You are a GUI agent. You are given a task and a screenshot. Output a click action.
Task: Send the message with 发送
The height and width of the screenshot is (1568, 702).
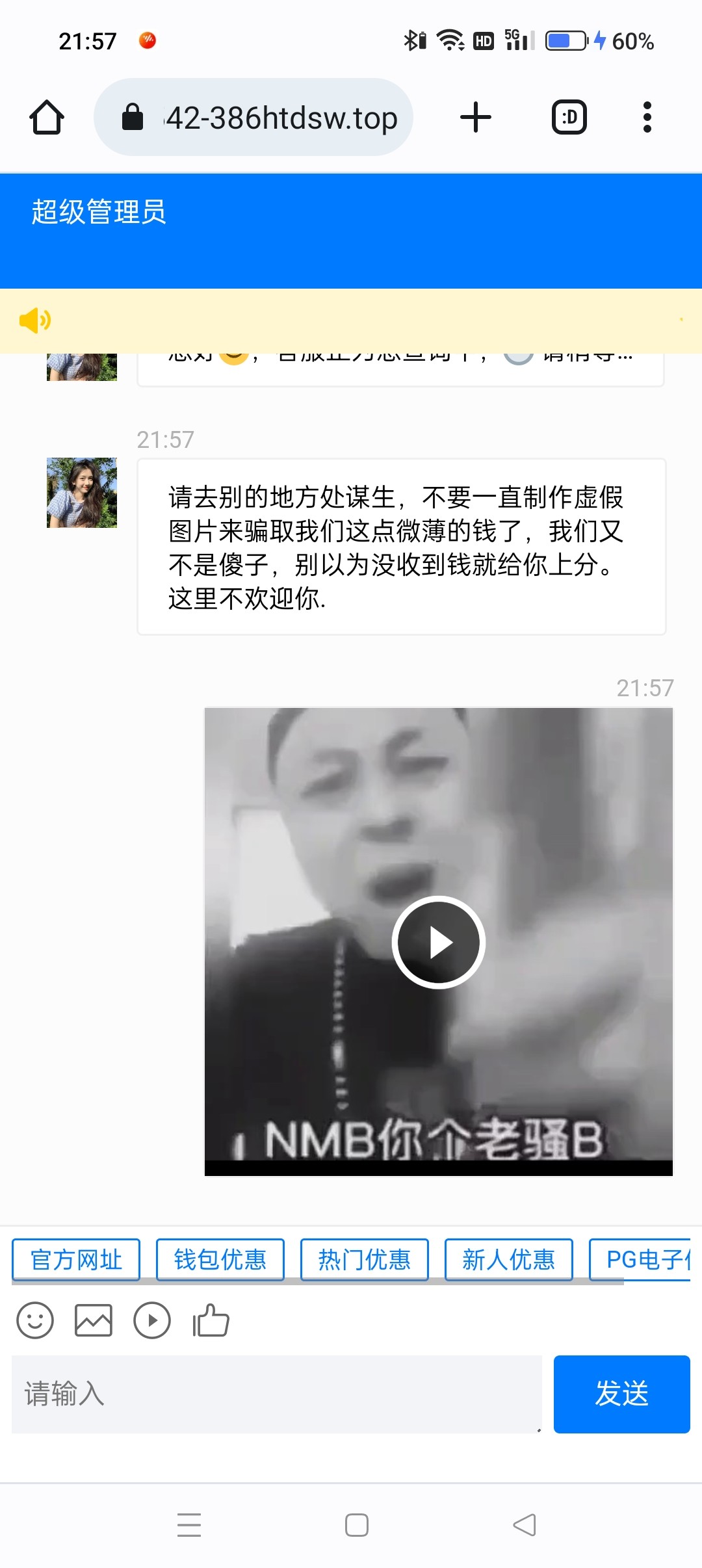[621, 1394]
